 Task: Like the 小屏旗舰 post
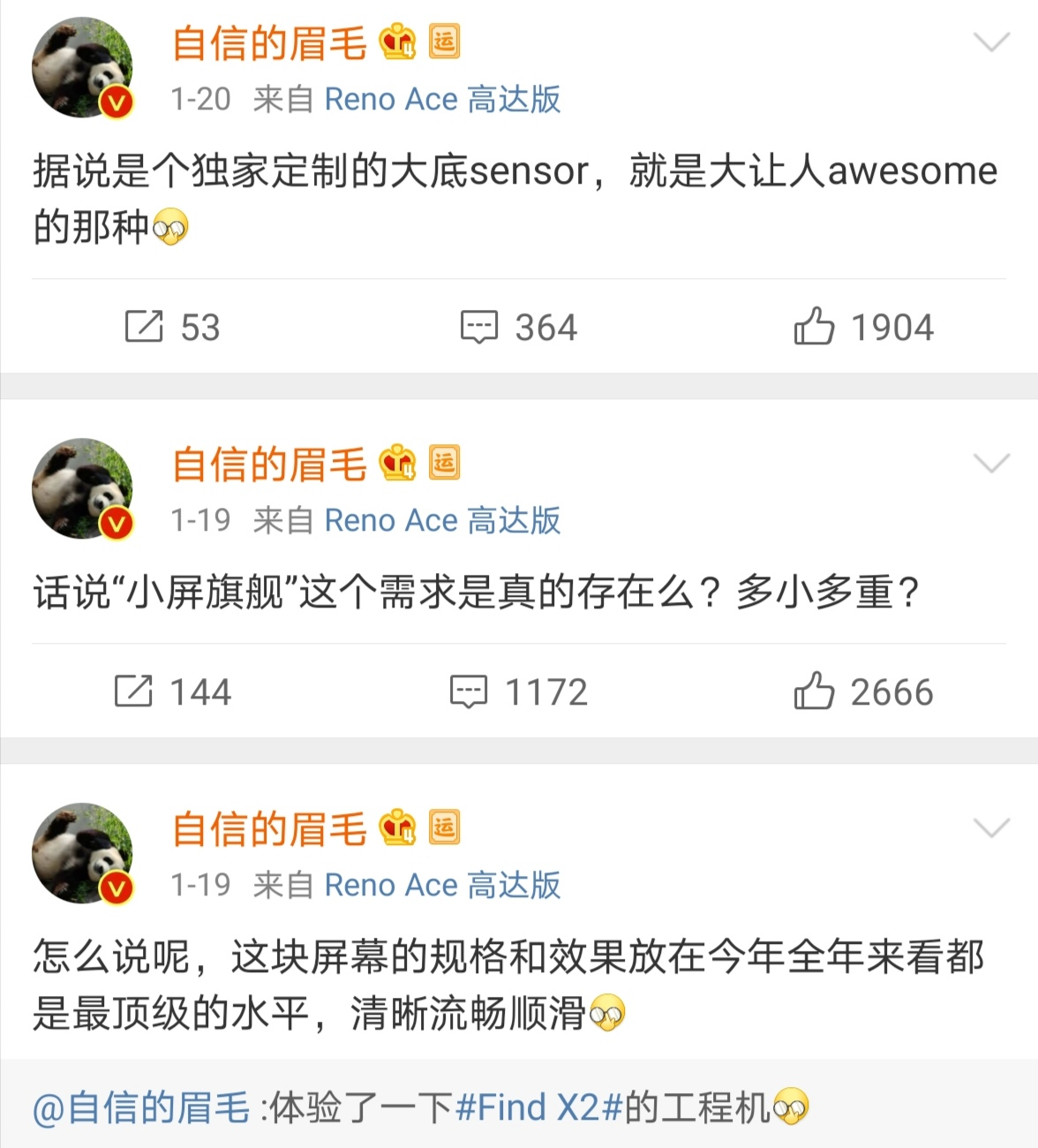(862, 692)
